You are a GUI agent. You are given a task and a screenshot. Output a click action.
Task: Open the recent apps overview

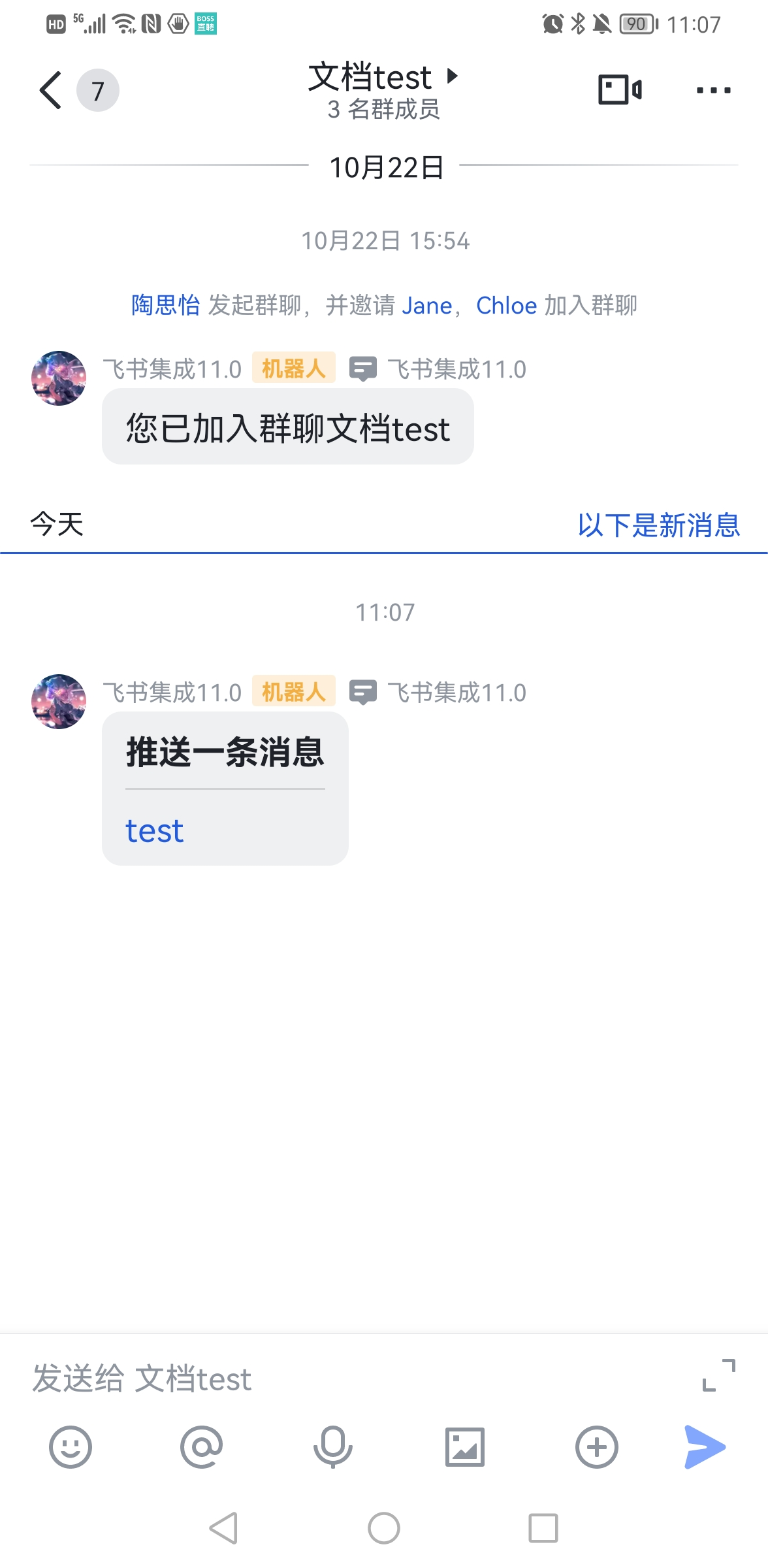tap(543, 1528)
